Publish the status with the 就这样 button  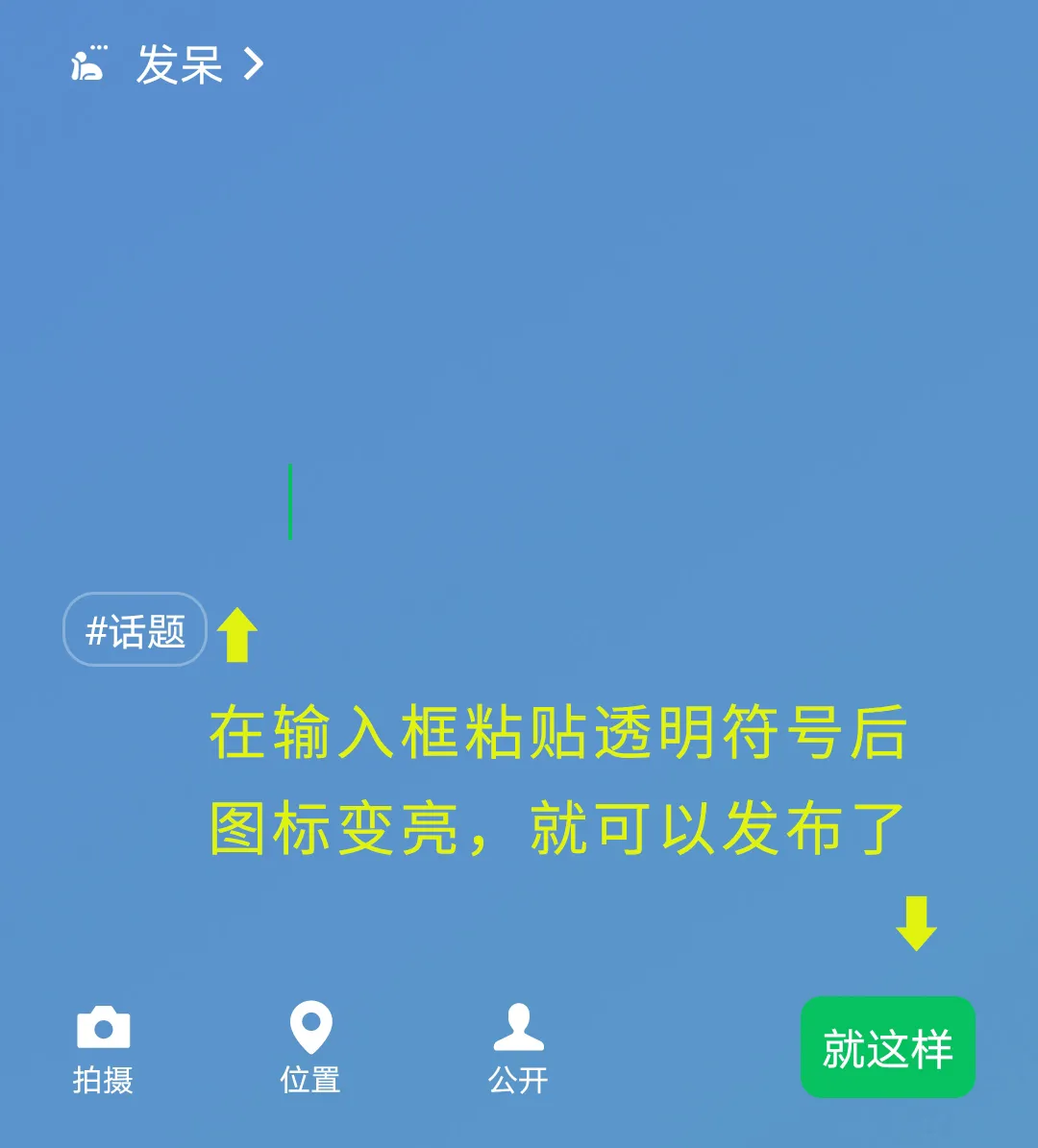point(887,1047)
